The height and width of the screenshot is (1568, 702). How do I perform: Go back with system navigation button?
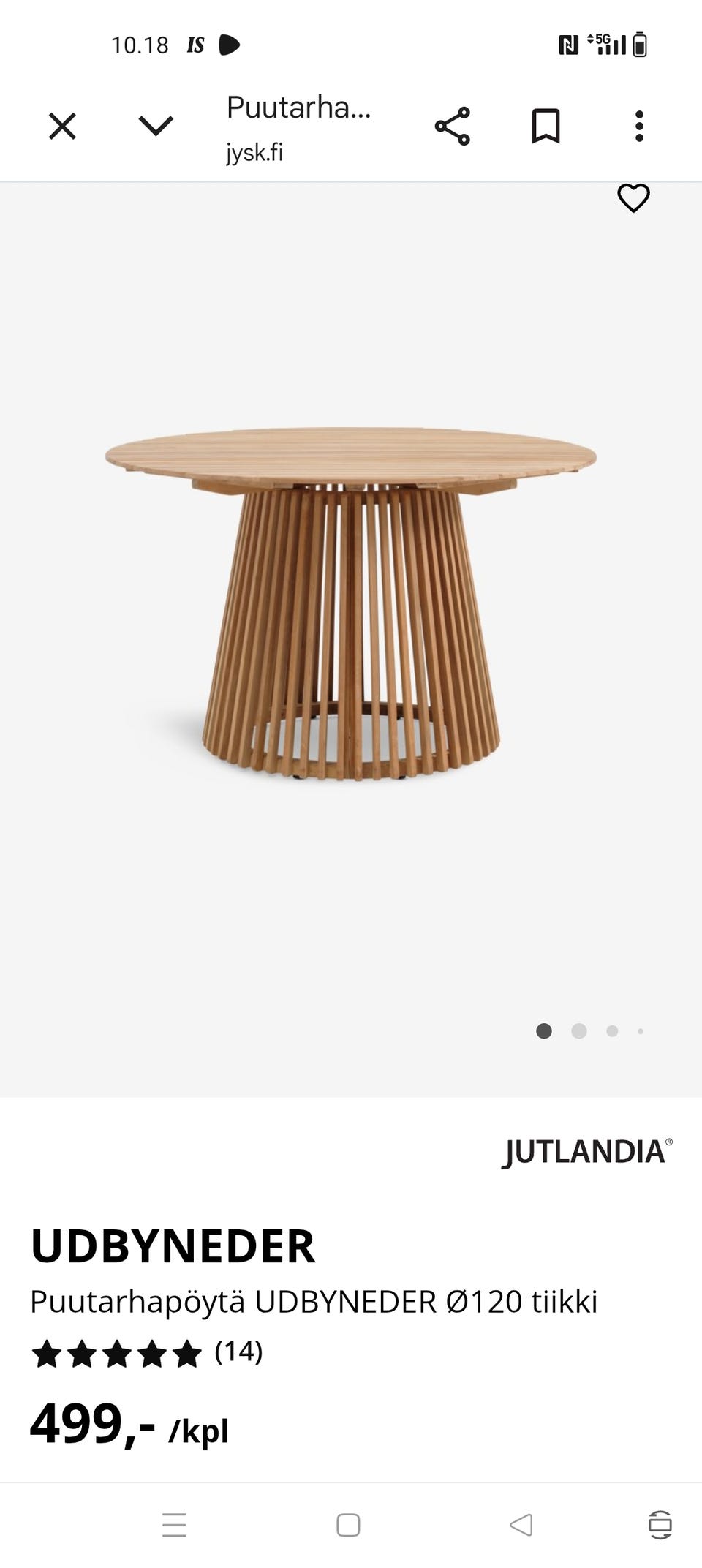[x=521, y=1525]
